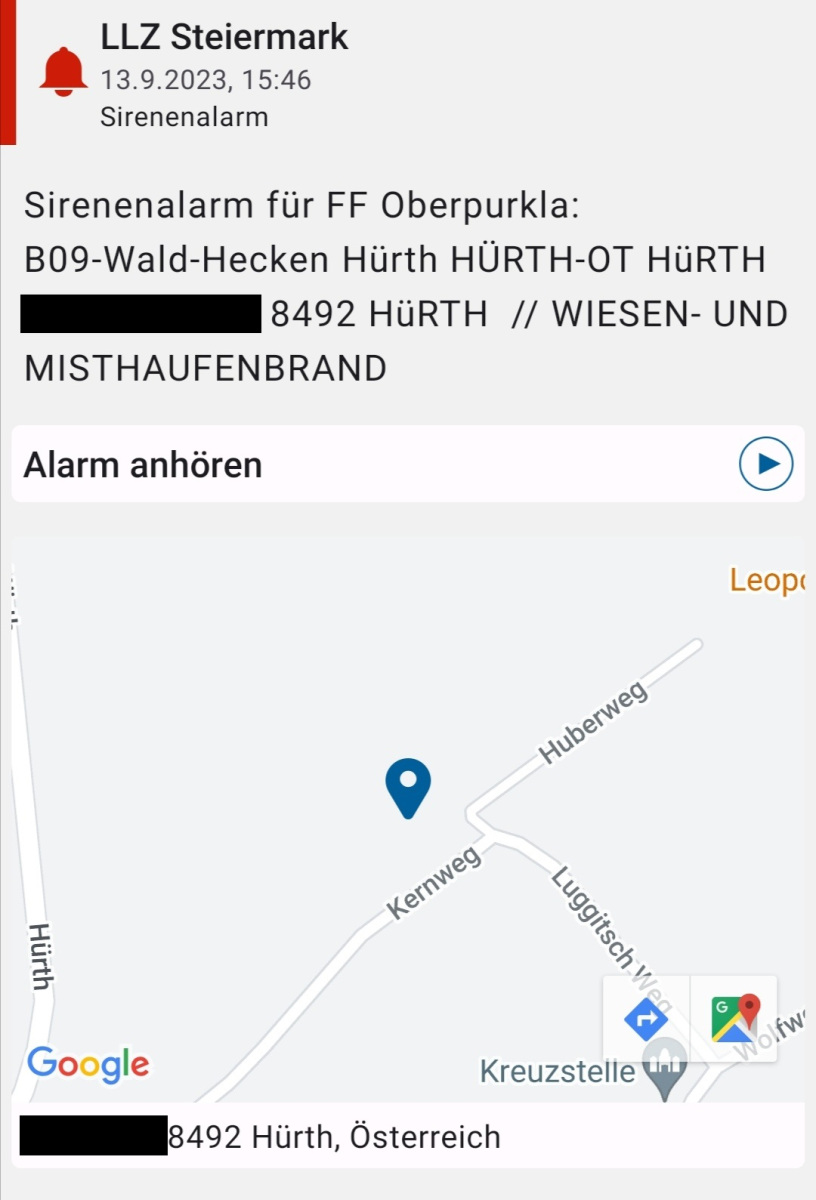Get directions to the alarm location

[x=646, y=1020]
